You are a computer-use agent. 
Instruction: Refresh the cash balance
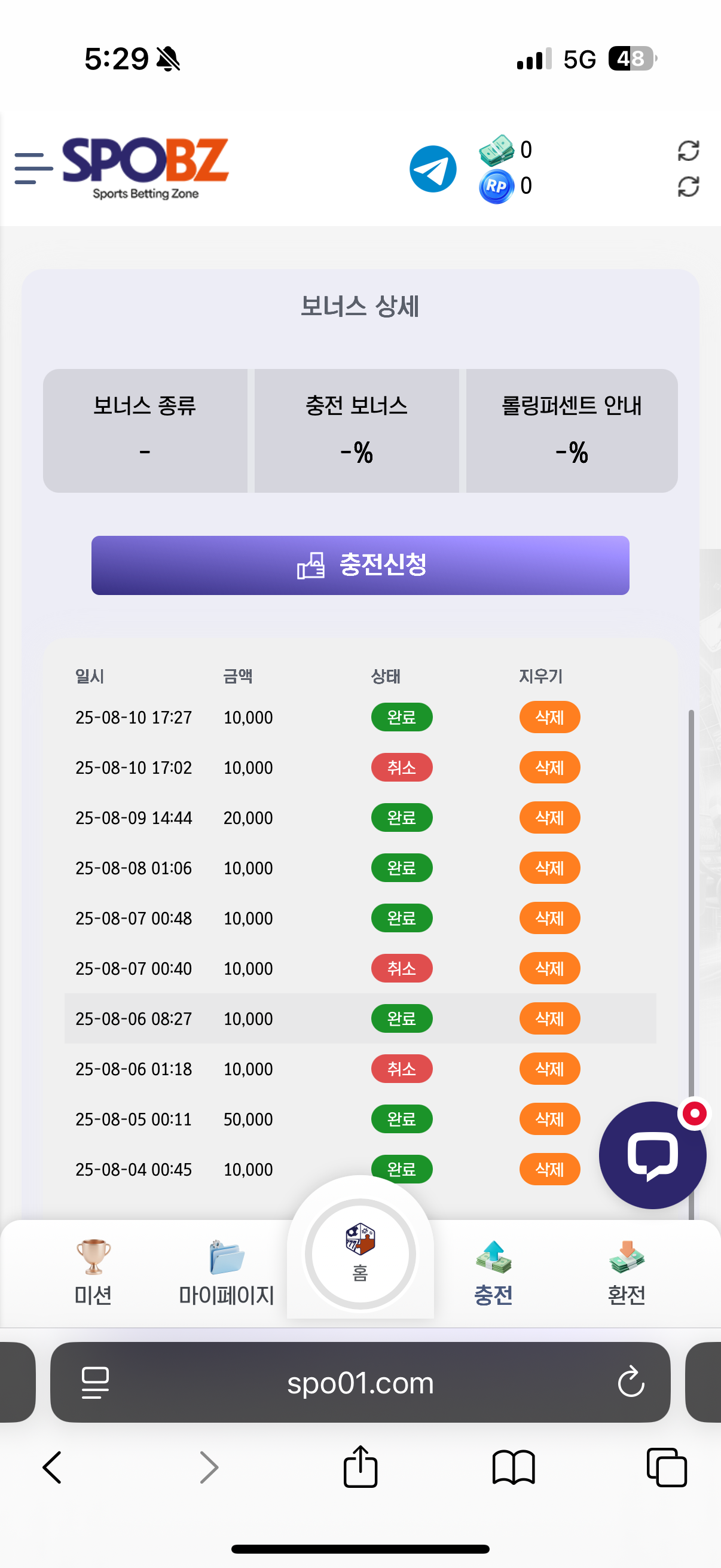(x=688, y=150)
